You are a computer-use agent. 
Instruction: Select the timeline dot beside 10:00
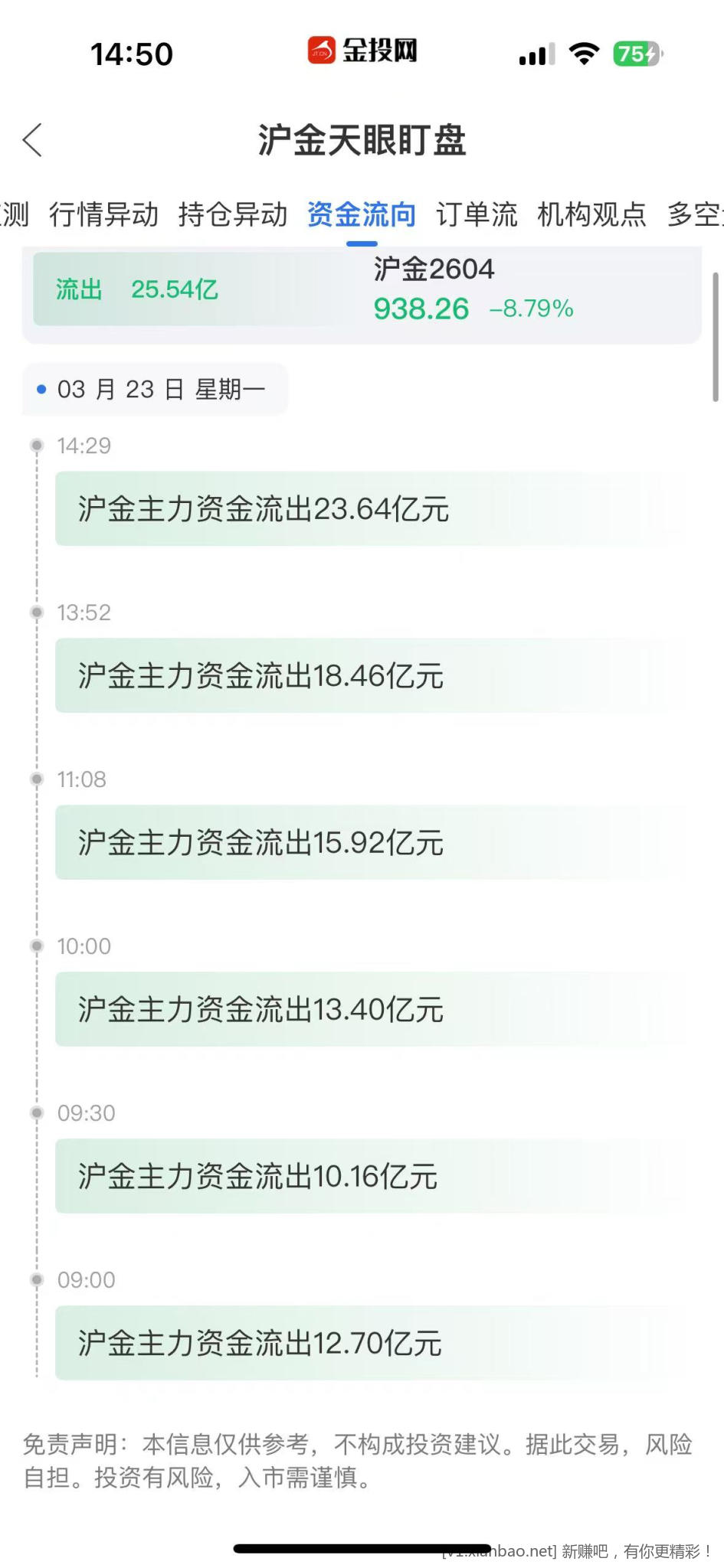(x=36, y=946)
